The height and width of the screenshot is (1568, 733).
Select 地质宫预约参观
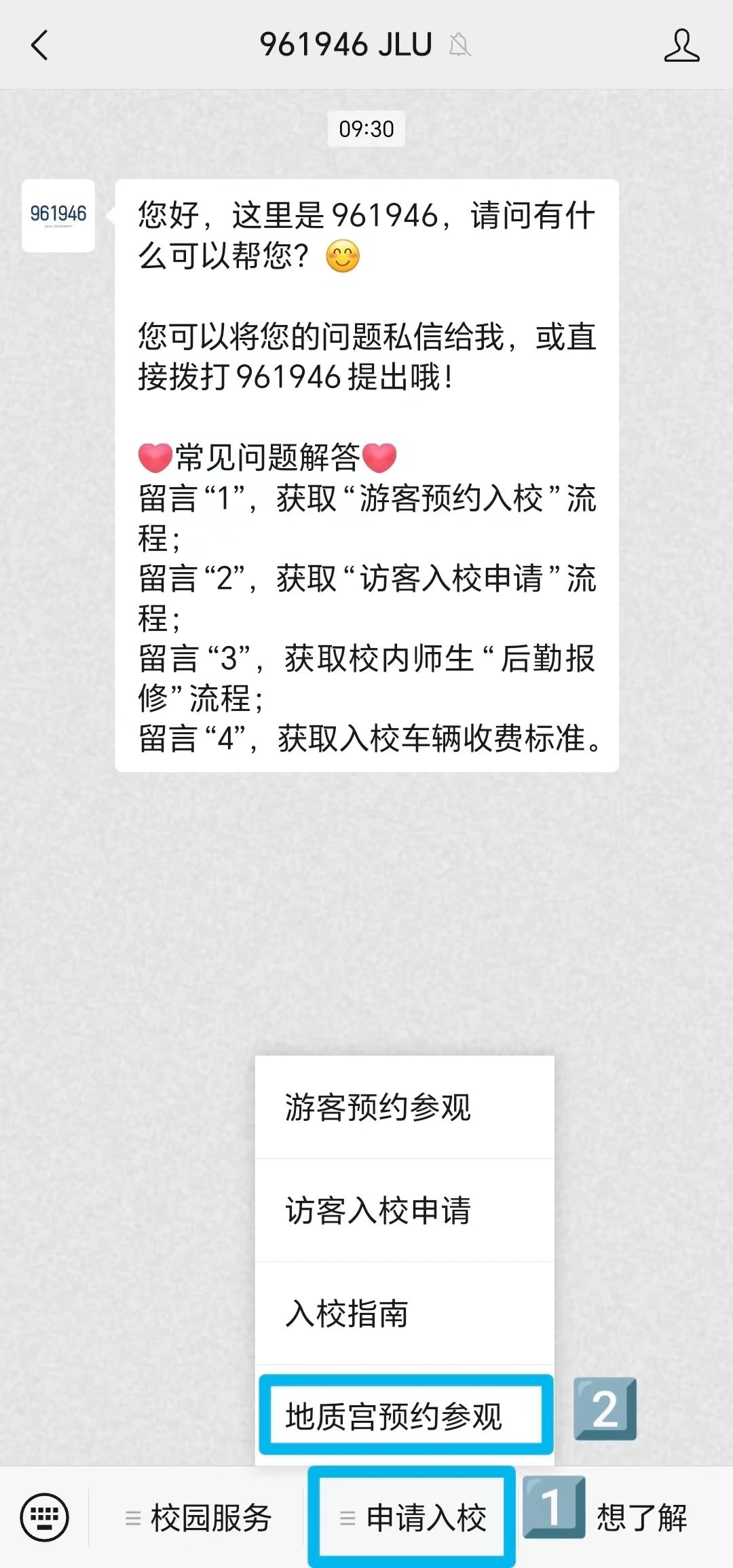point(405,1415)
